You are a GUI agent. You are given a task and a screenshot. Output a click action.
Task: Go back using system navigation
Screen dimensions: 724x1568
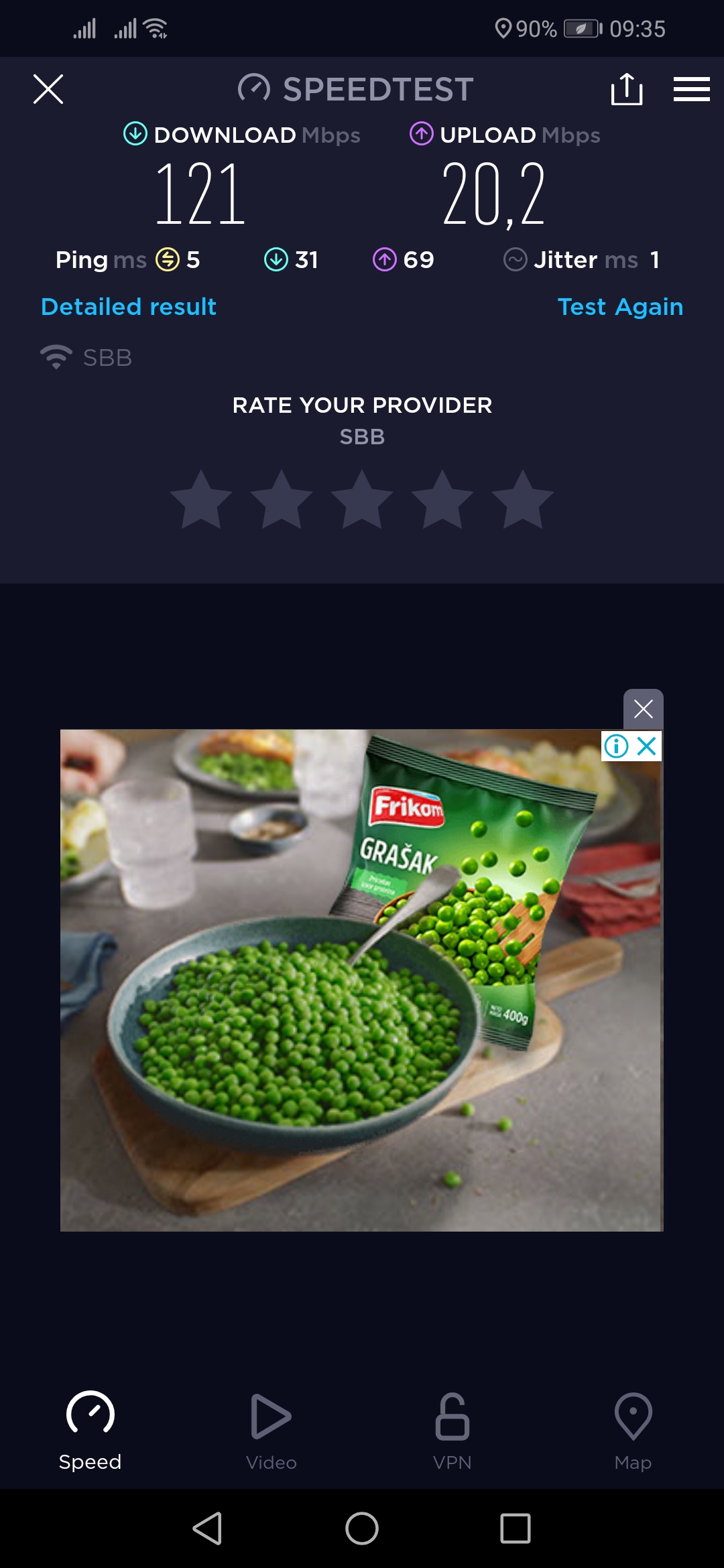point(207,1528)
